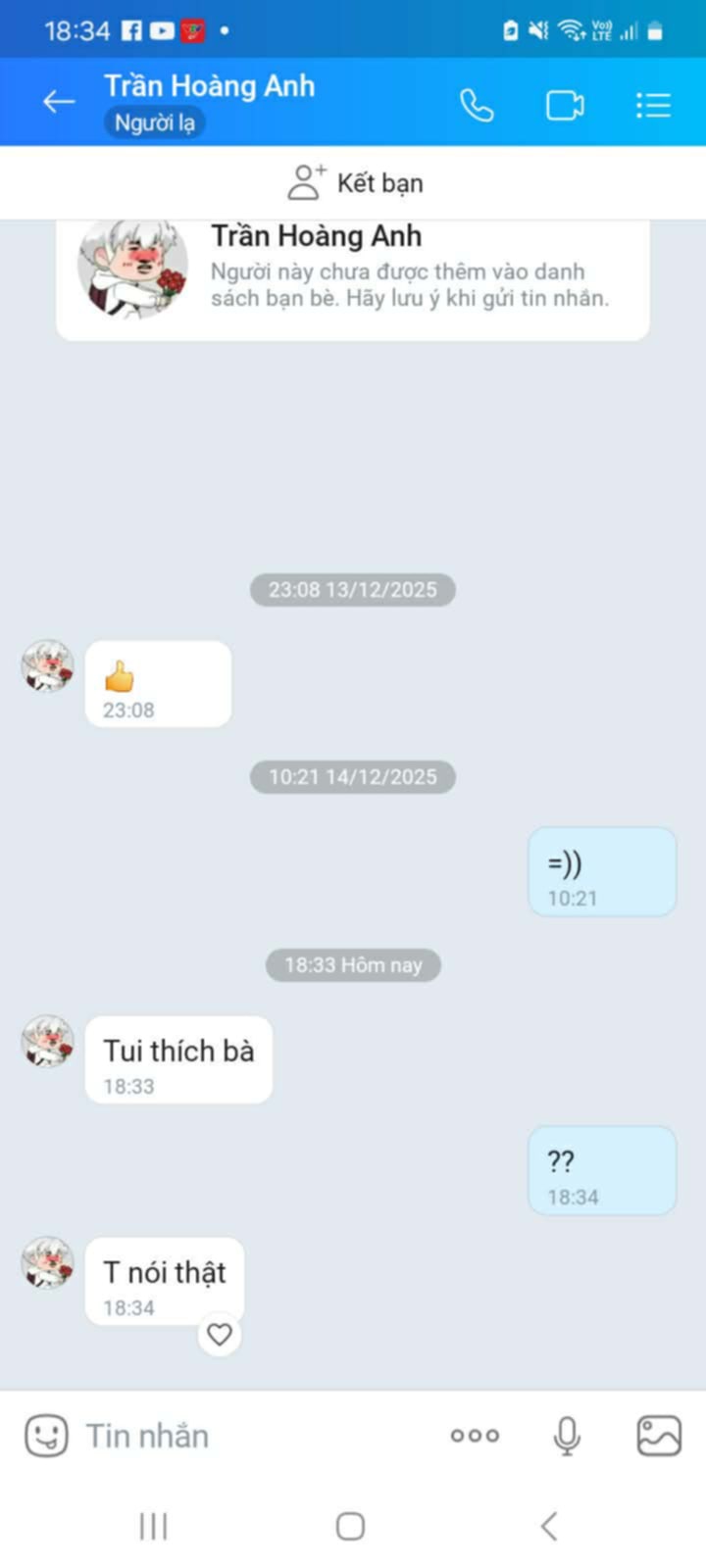Record a voice message

point(567,1436)
